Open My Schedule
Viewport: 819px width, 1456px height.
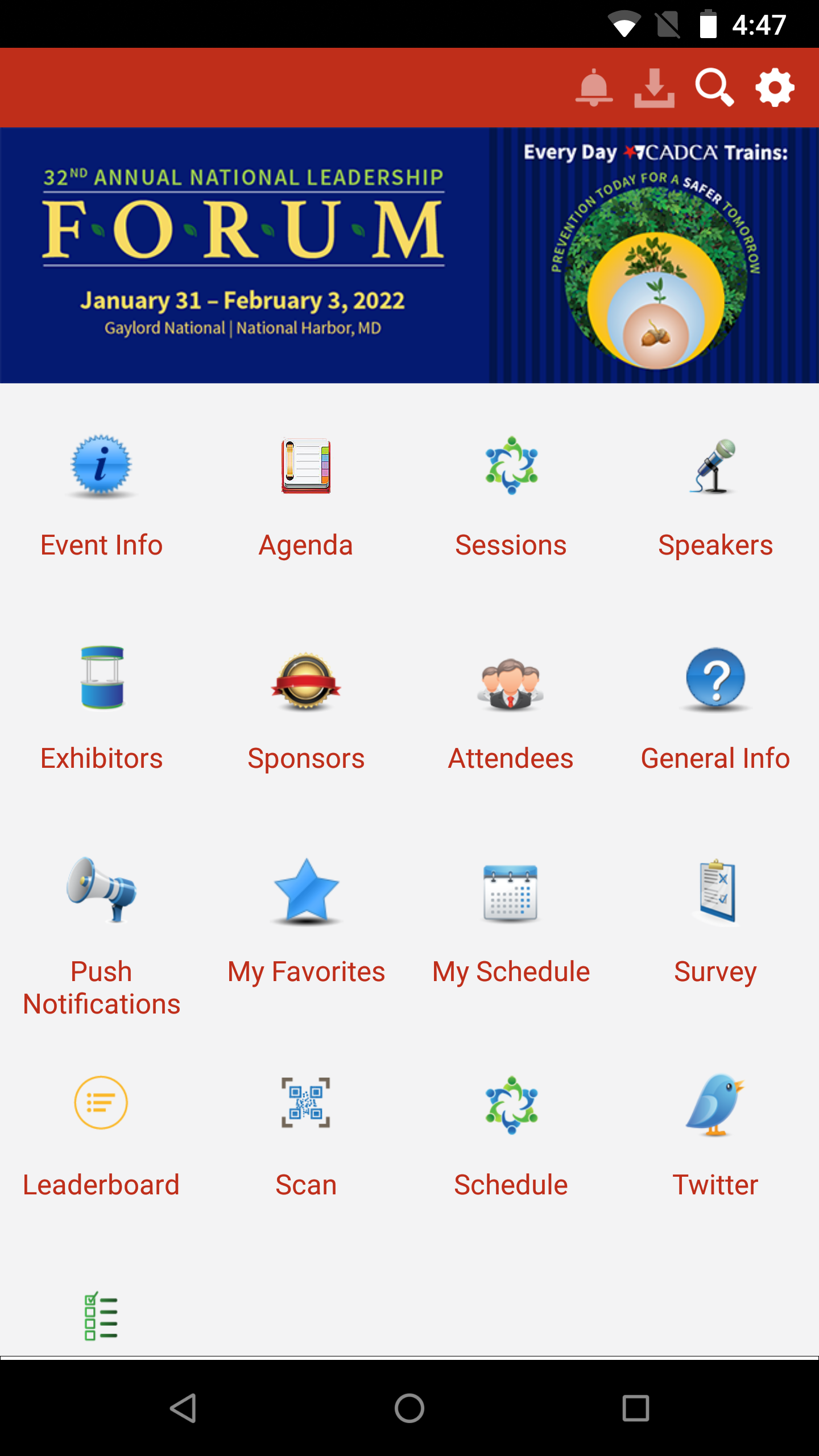511,921
